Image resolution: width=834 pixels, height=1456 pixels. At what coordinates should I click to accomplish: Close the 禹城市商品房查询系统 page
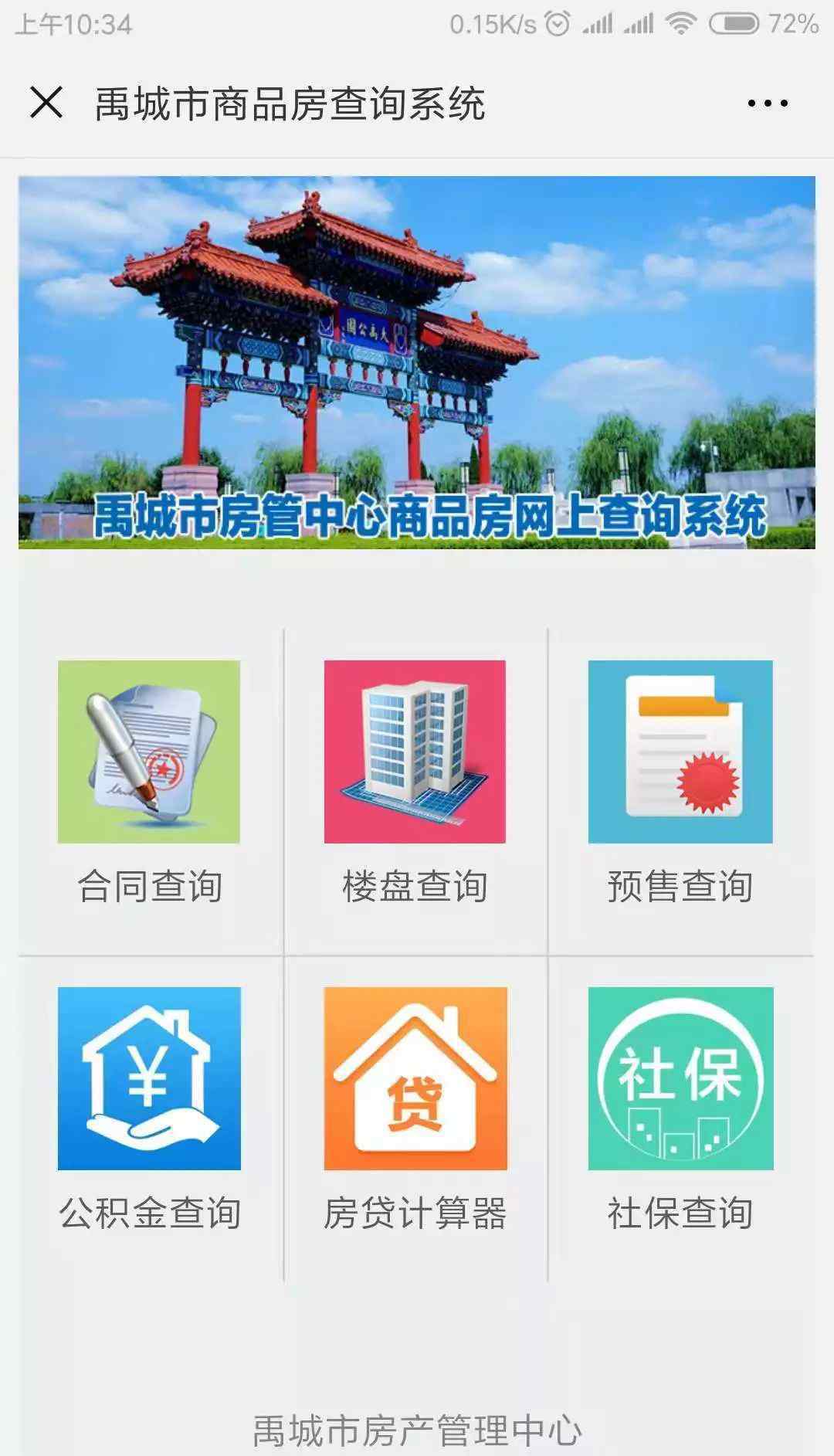46,103
